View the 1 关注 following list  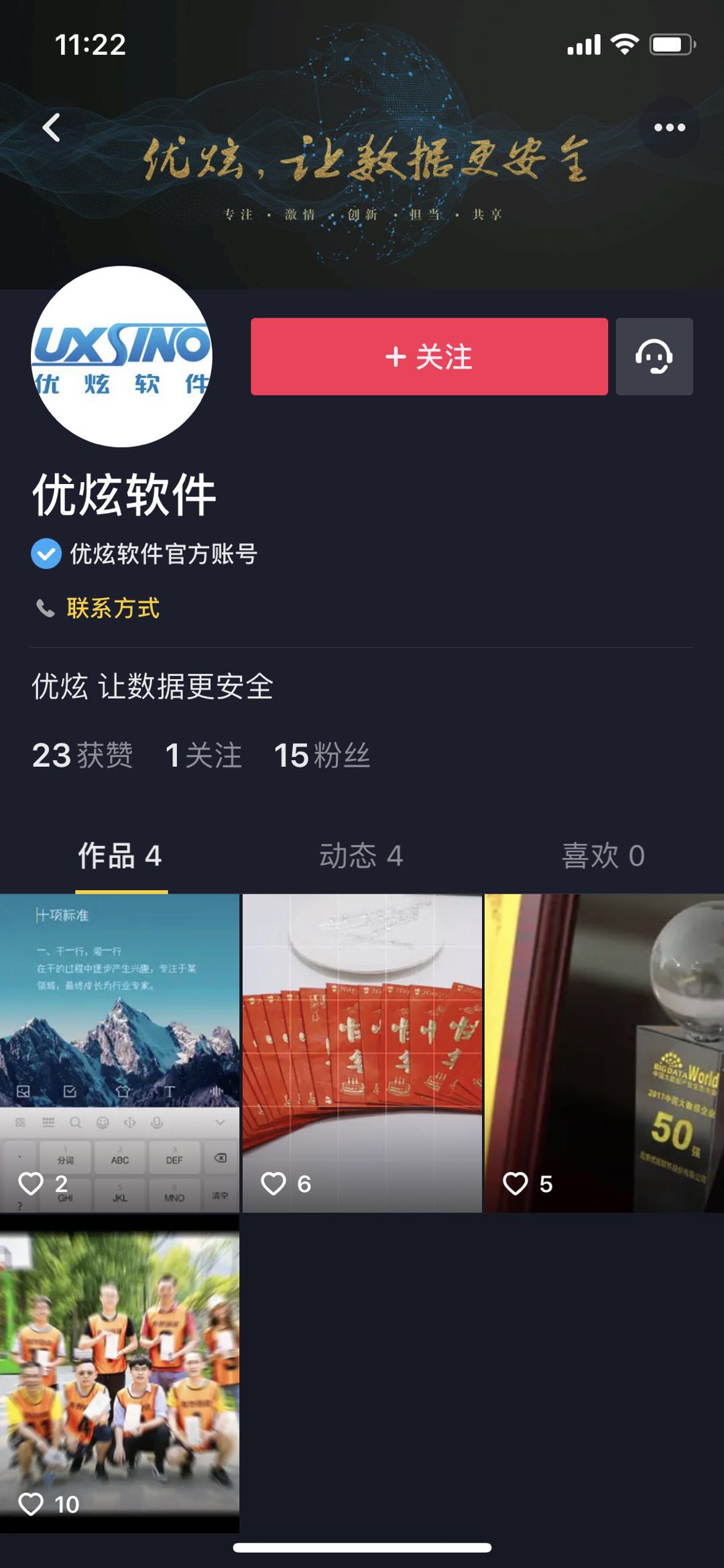click(x=203, y=756)
